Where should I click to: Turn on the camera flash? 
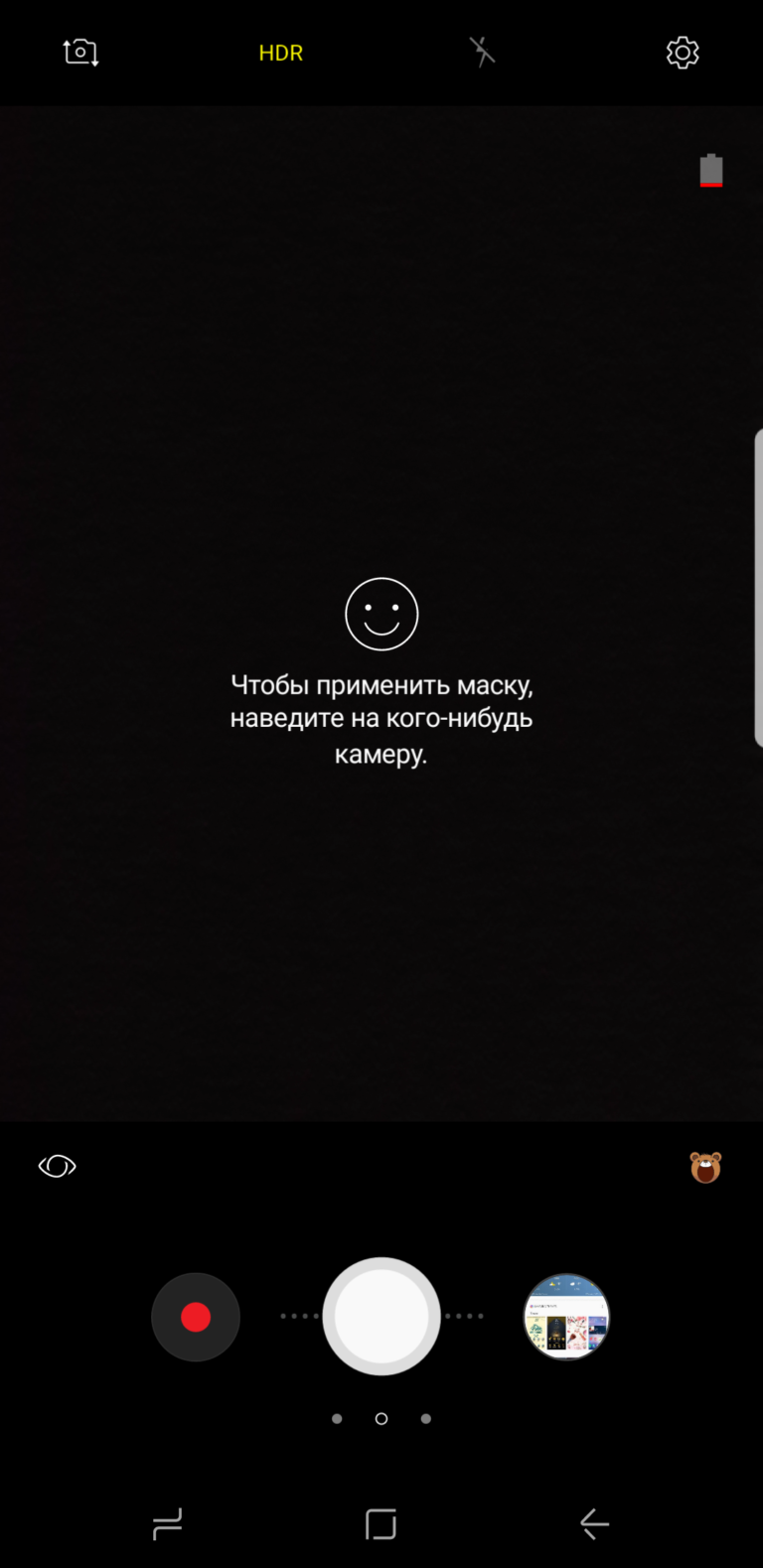482,53
